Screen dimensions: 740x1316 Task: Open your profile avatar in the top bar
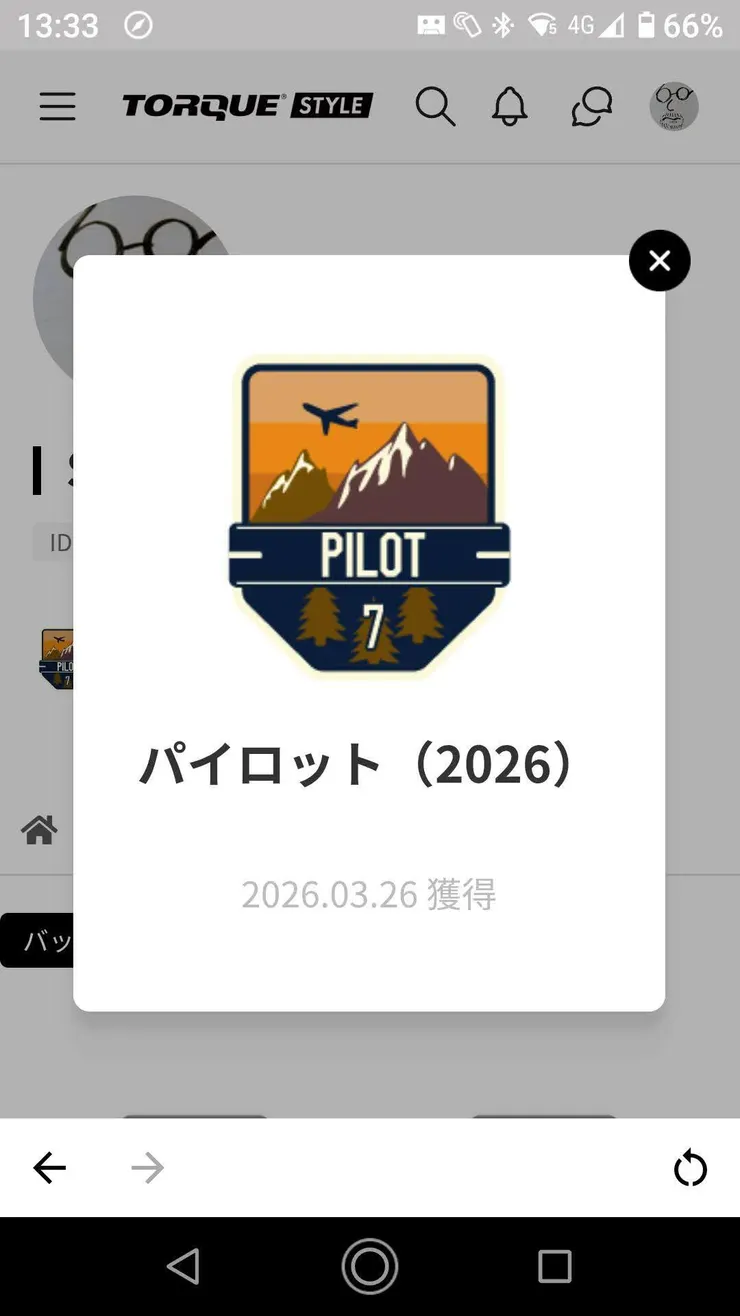pos(673,107)
